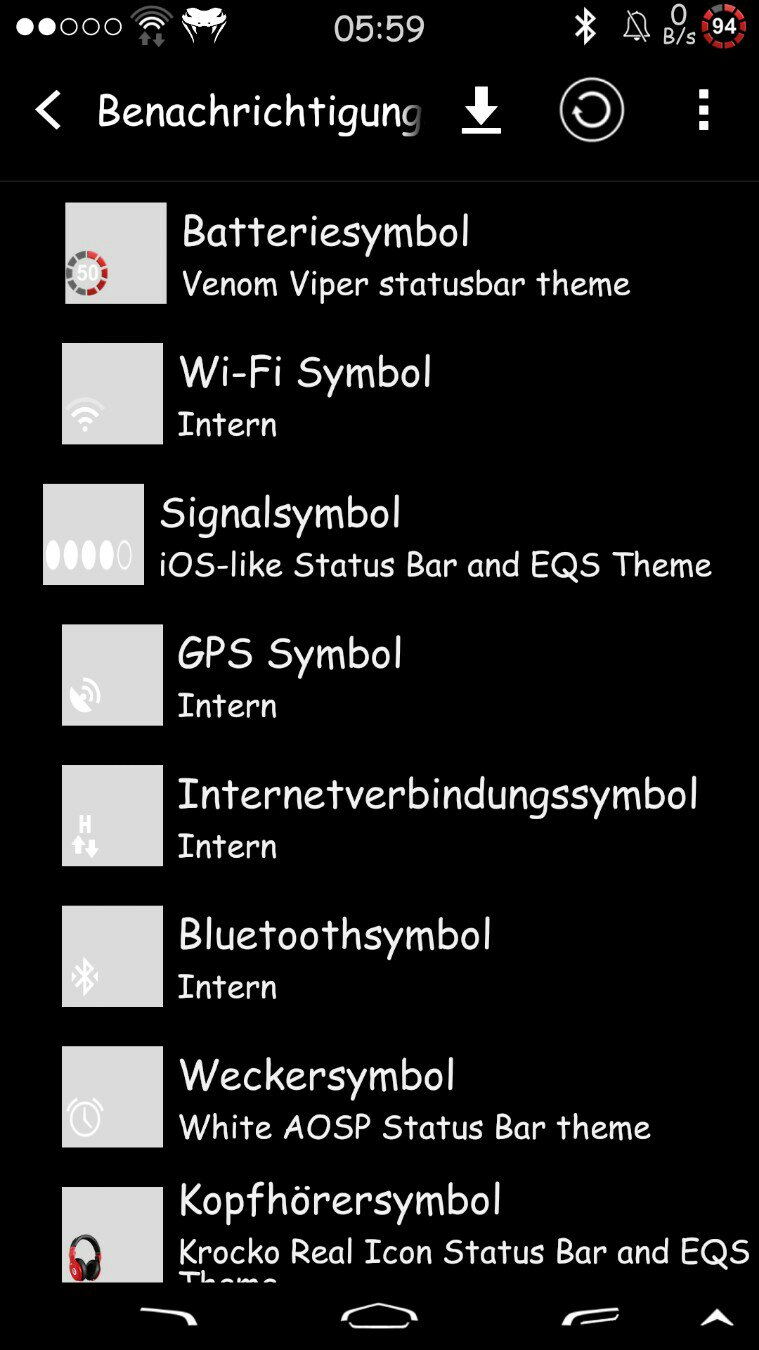This screenshot has width=759, height=1350.
Task: Tap the Bluetoothsymbol row
Action: pyautogui.click(x=379, y=956)
